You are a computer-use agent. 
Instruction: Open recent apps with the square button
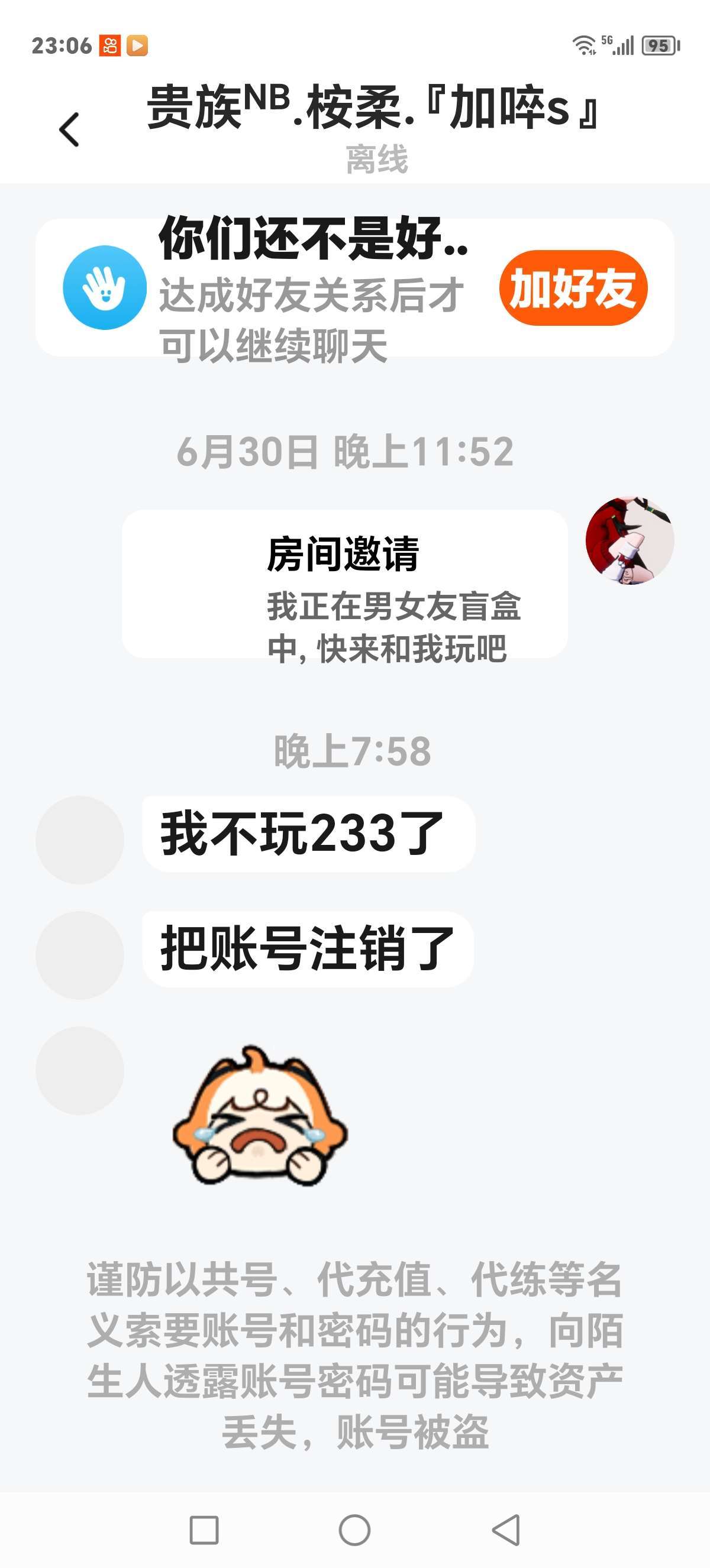(204, 1530)
